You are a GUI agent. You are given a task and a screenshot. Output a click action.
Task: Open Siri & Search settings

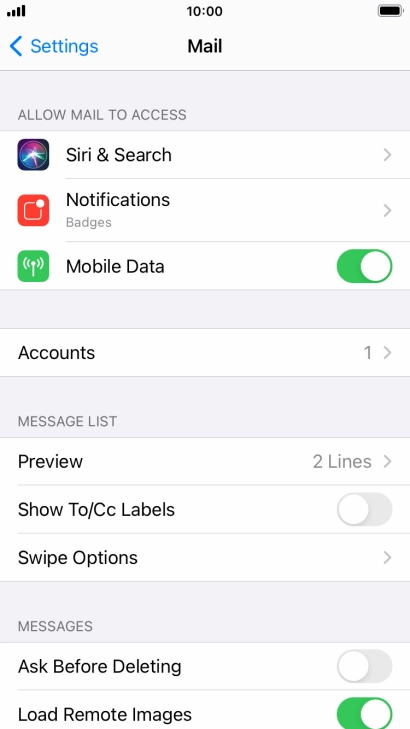click(205, 155)
